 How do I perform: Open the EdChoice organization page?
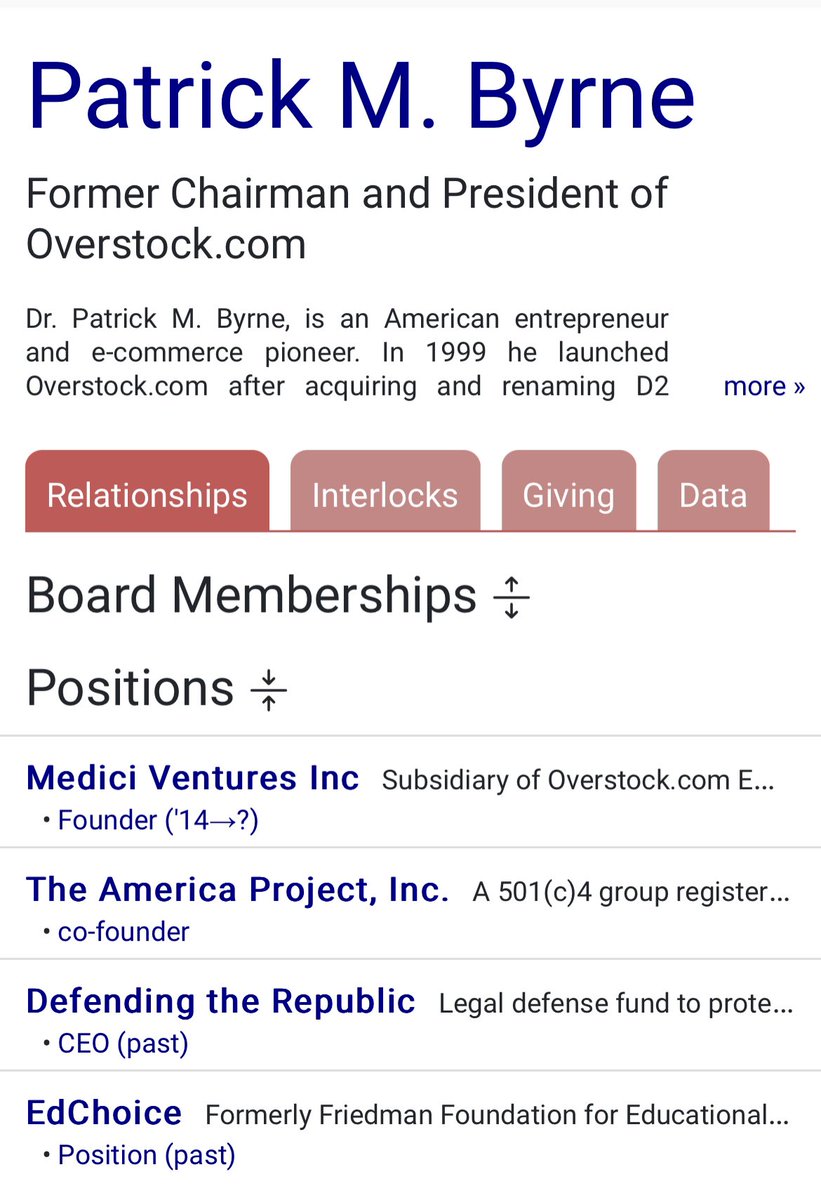tap(104, 1112)
